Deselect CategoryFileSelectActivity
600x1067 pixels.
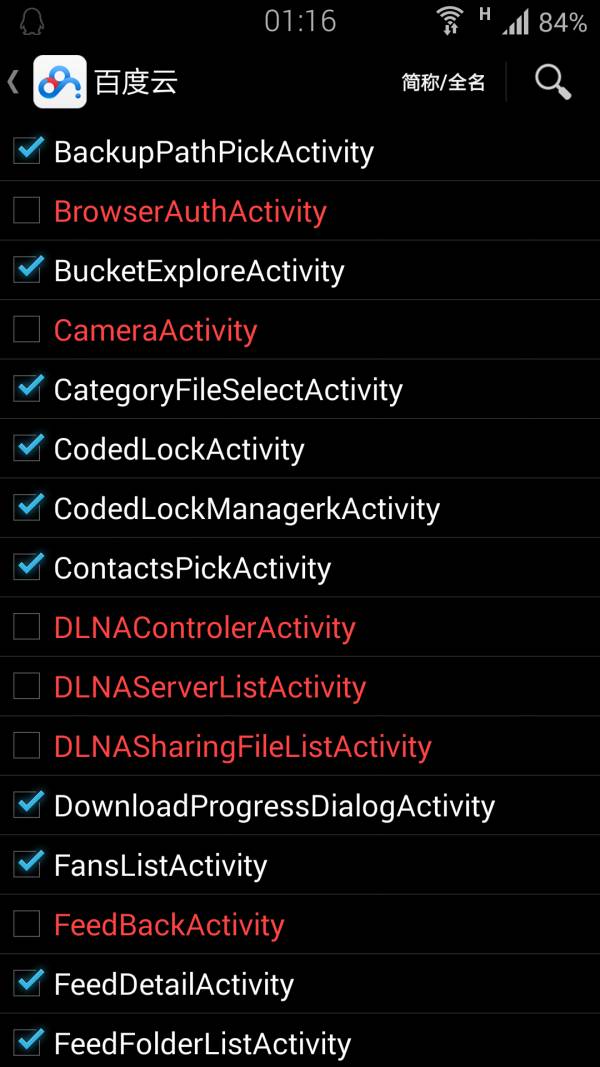[x=27, y=389]
